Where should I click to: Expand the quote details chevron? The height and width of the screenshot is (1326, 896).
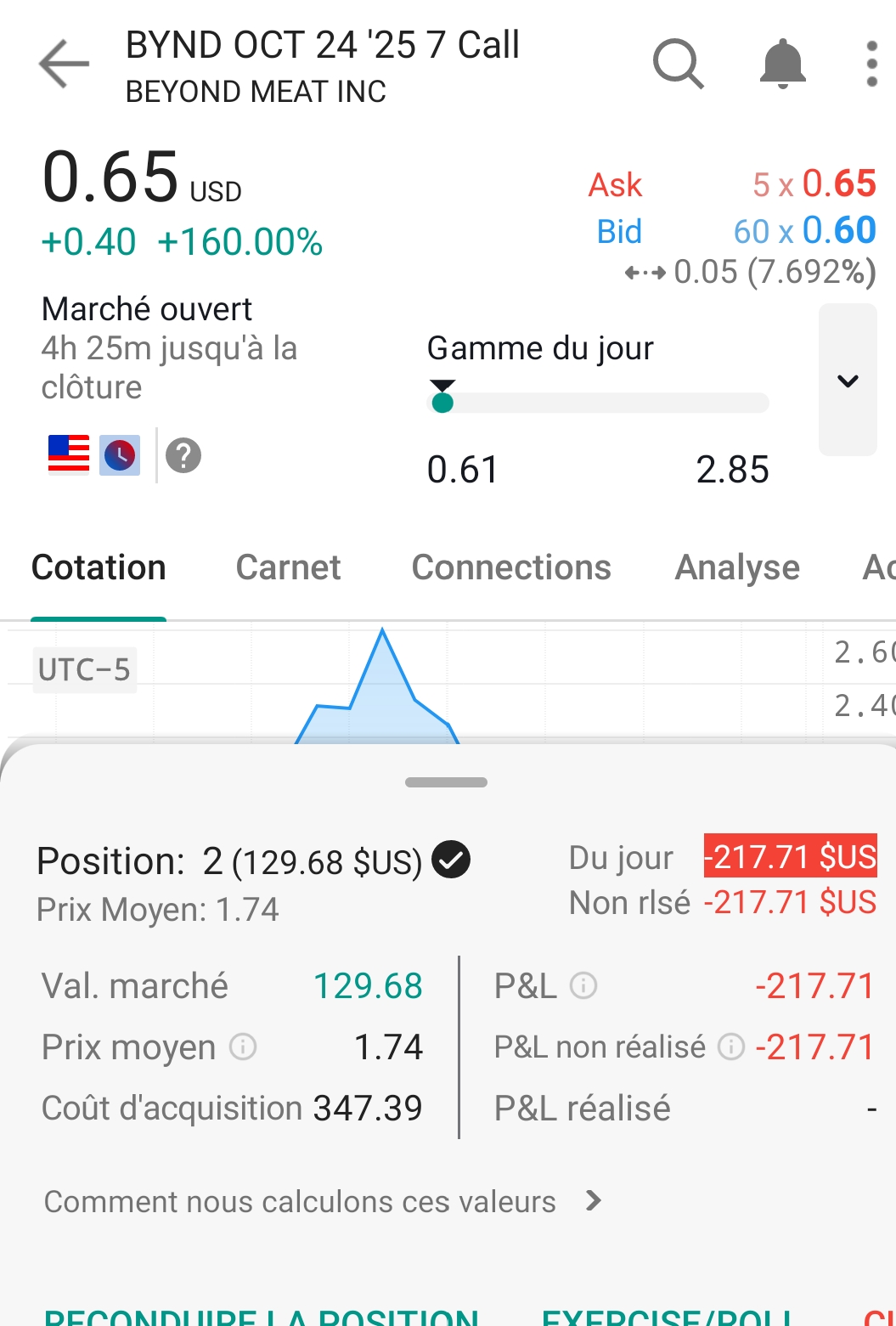[x=848, y=381]
